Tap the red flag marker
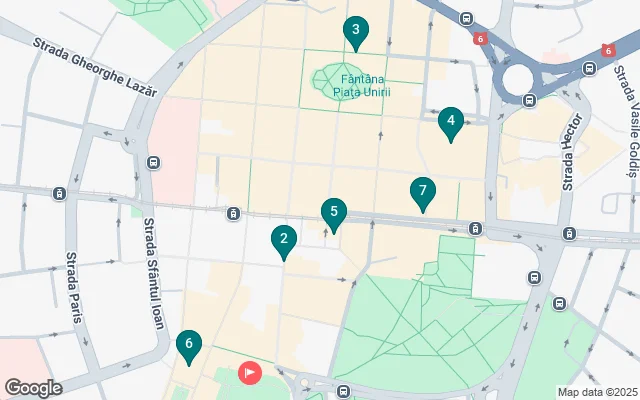The image size is (640, 400). 249,373
